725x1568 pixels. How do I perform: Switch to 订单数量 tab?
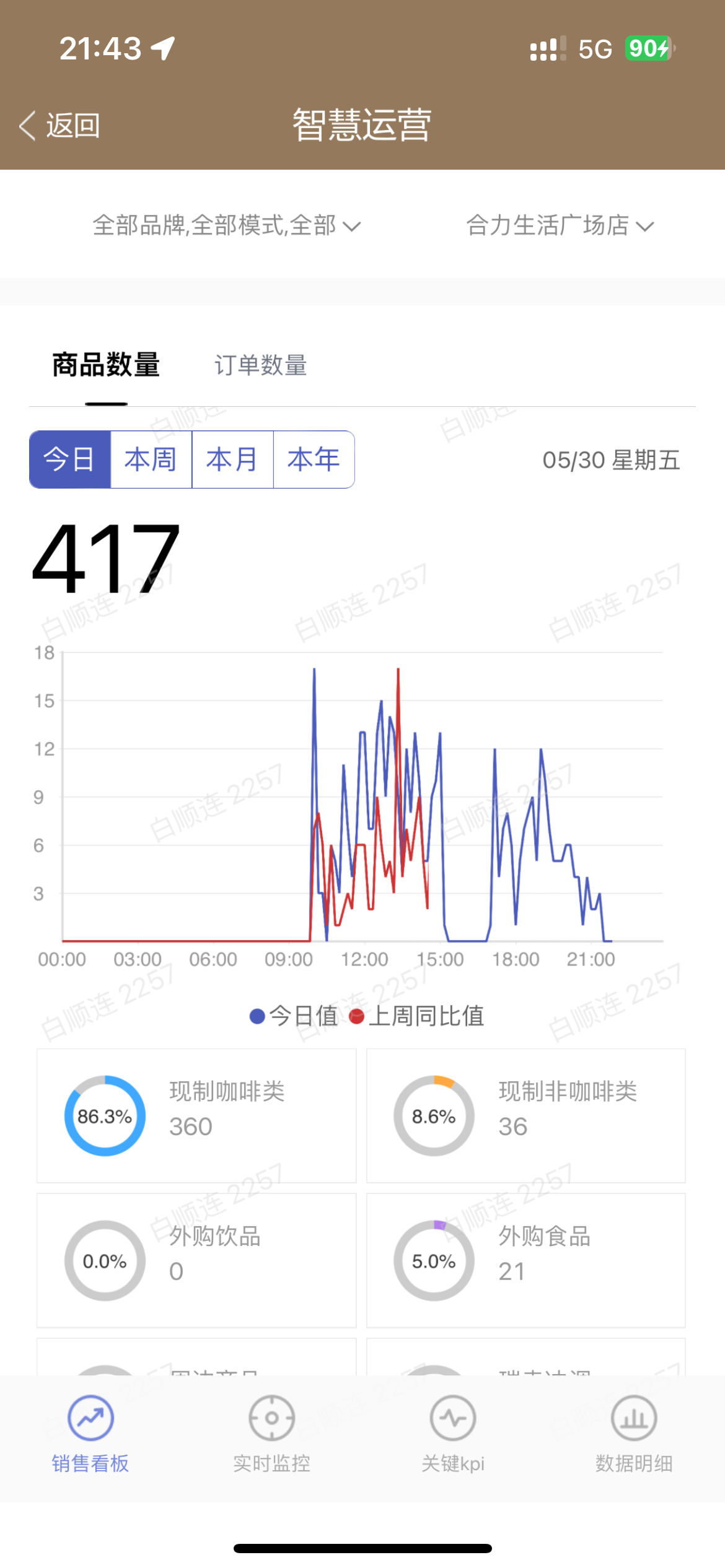pos(260,365)
